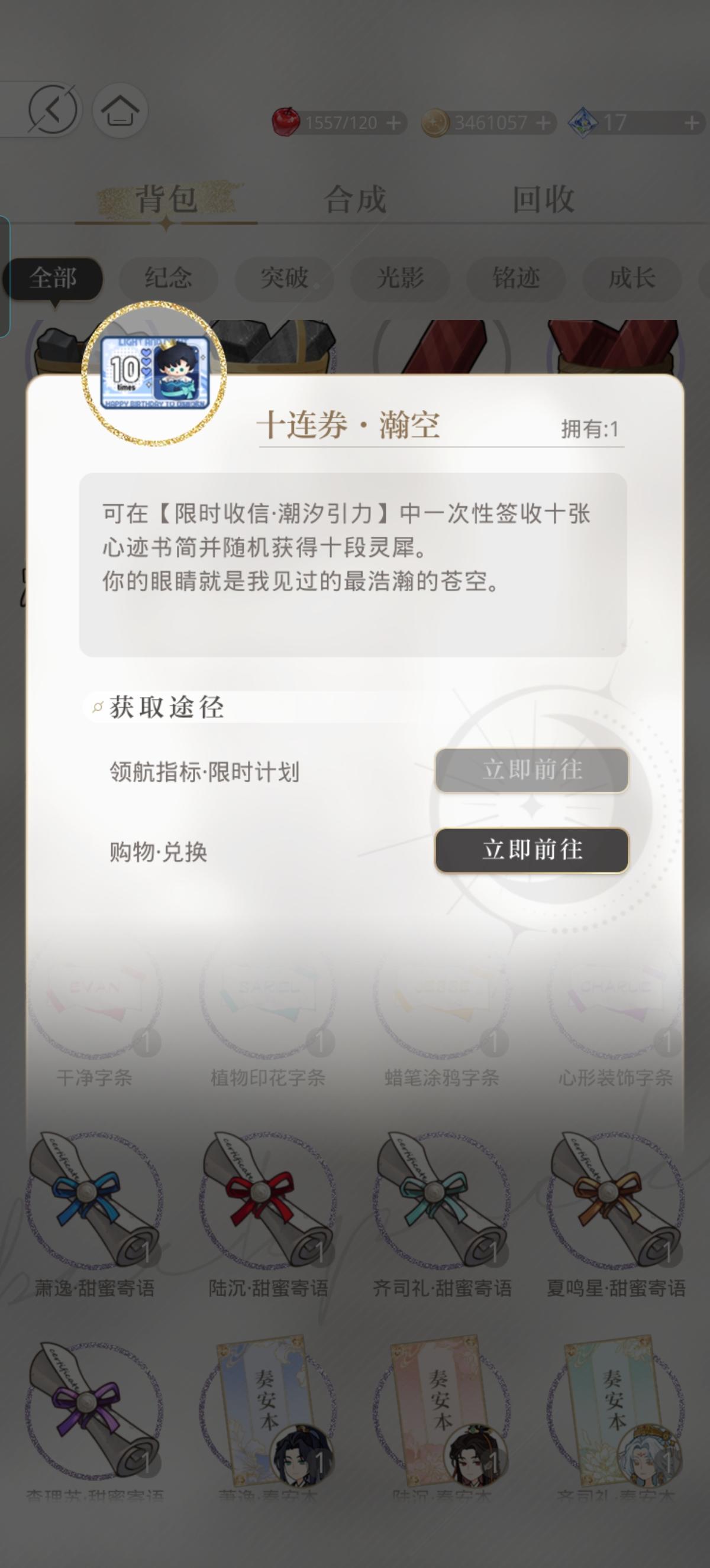Viewport: 710px width, 1568px height.
Task: Click the blue crystal currency icon showing 17
Action: click(585, 121)
